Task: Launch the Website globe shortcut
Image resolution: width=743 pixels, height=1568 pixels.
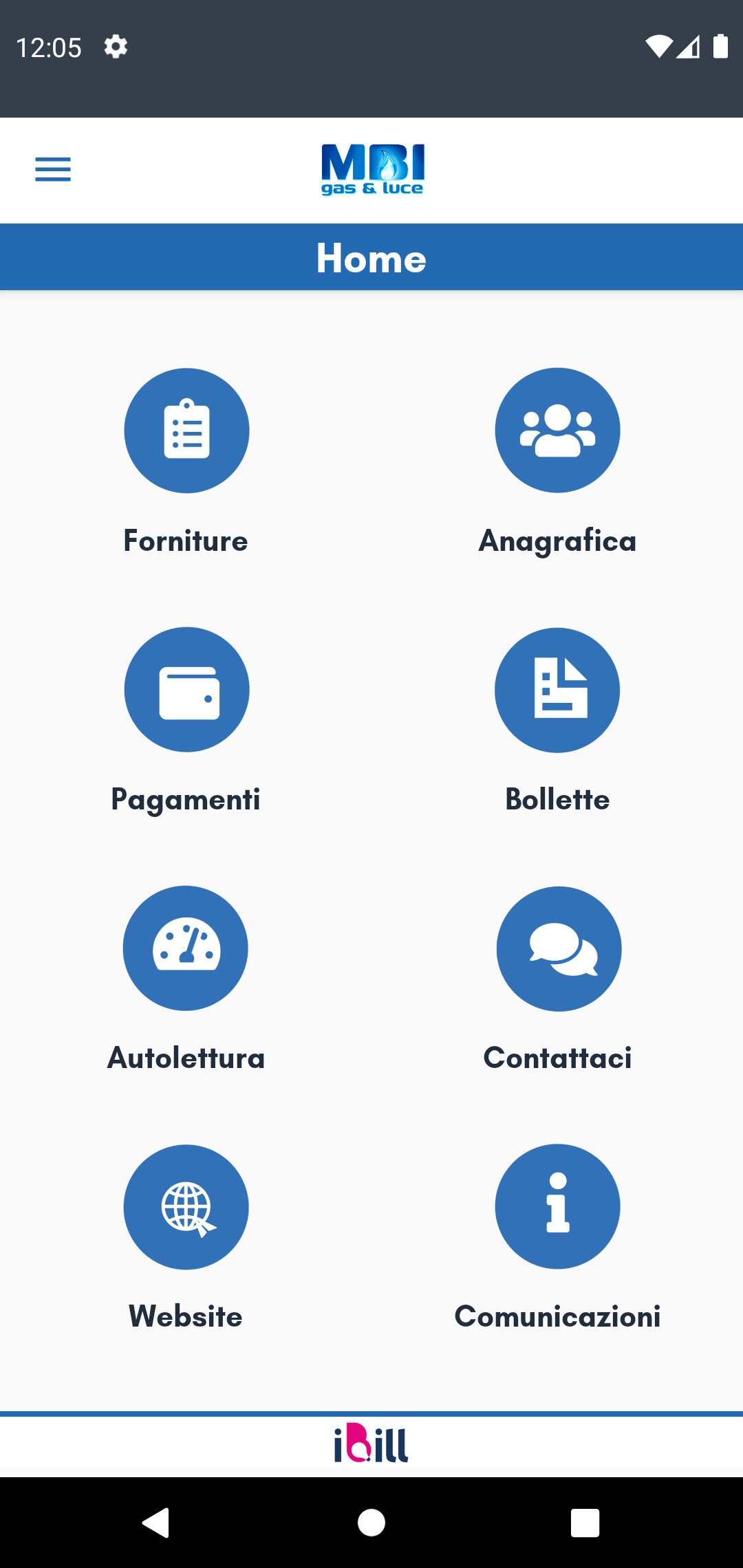Action: (x=186, y=1207)
